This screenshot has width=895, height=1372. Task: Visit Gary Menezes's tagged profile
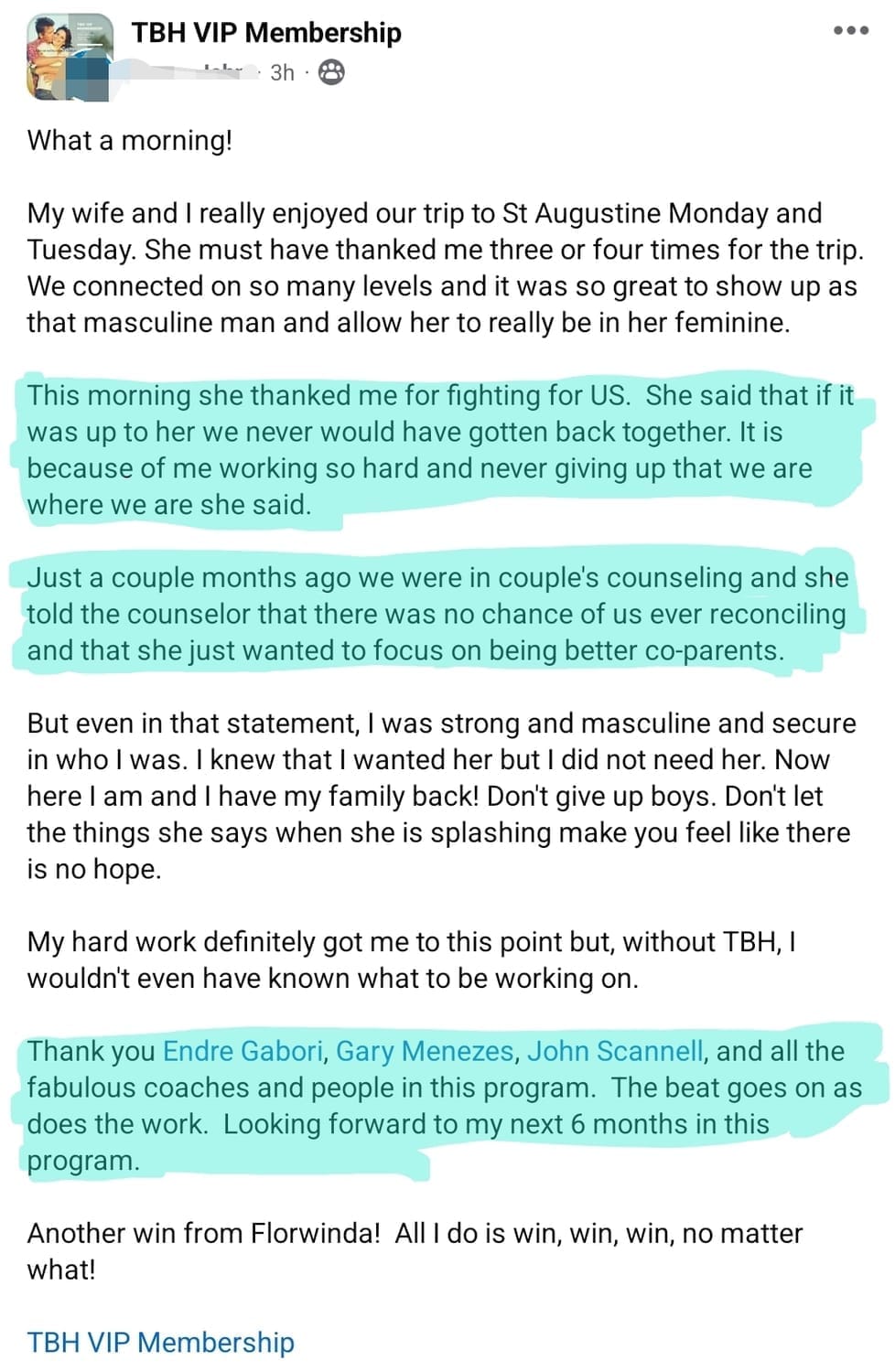pos(425,1051)
